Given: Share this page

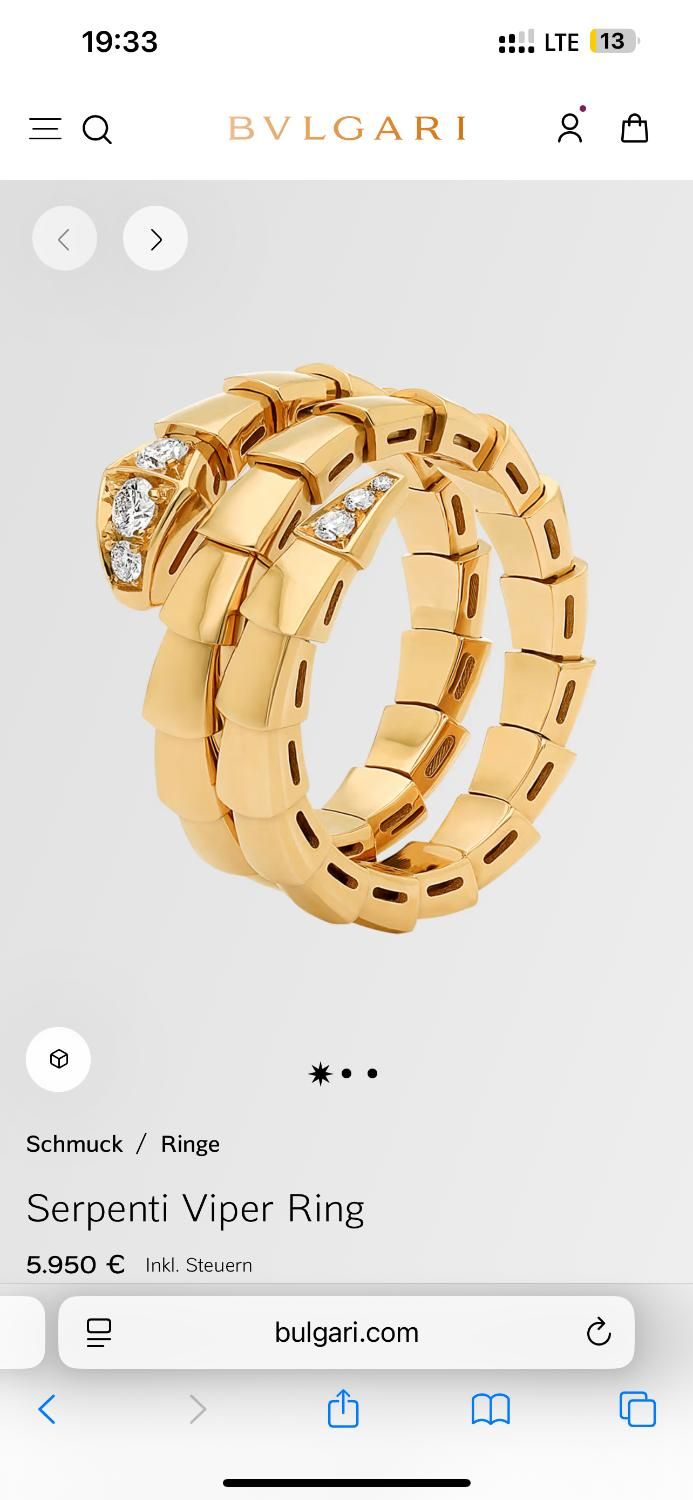Looking at the screenshot, I should (x=343, y=1408).
